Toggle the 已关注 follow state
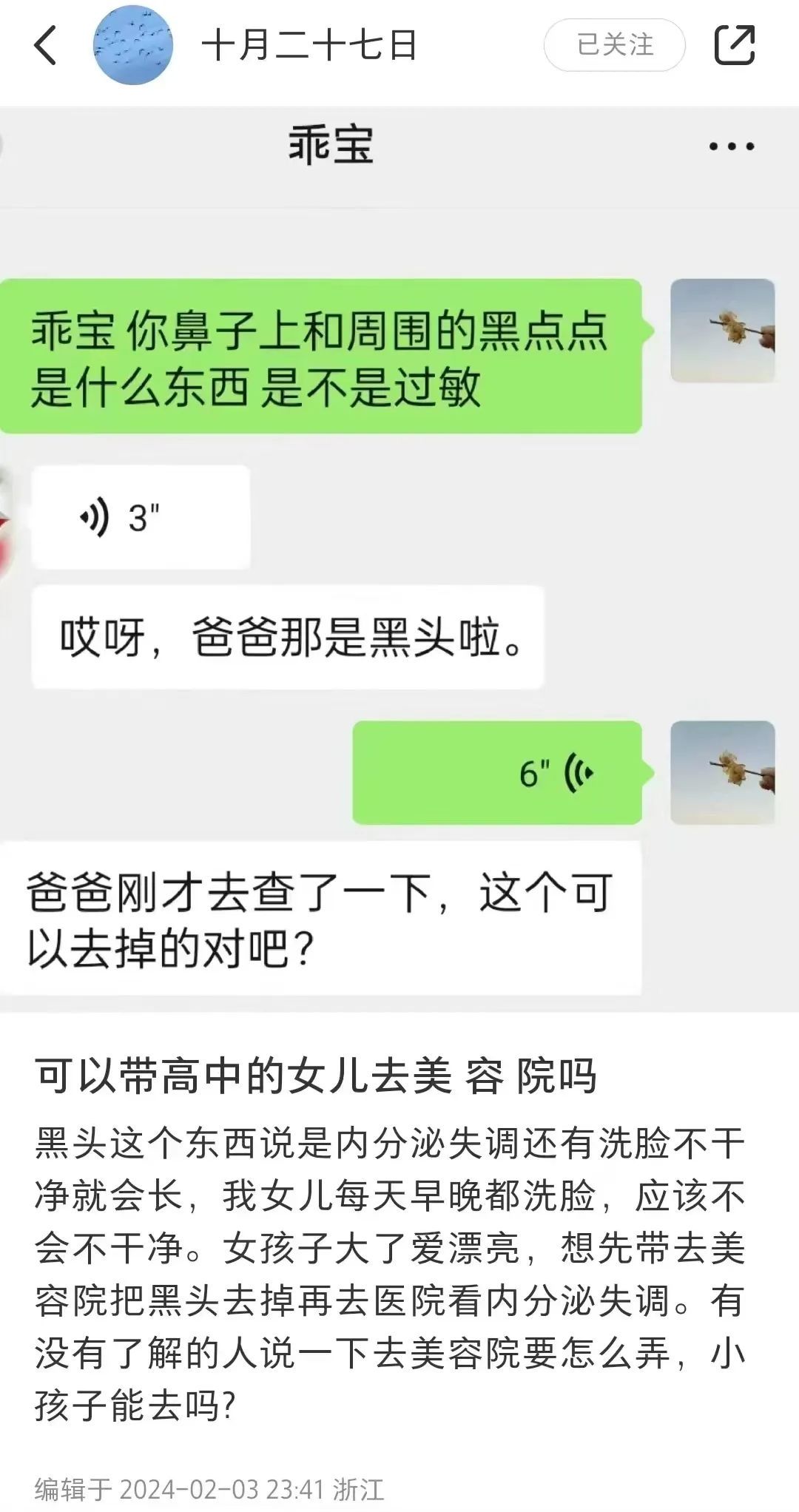Screen dimensions: 799x1512 (613, 46)
